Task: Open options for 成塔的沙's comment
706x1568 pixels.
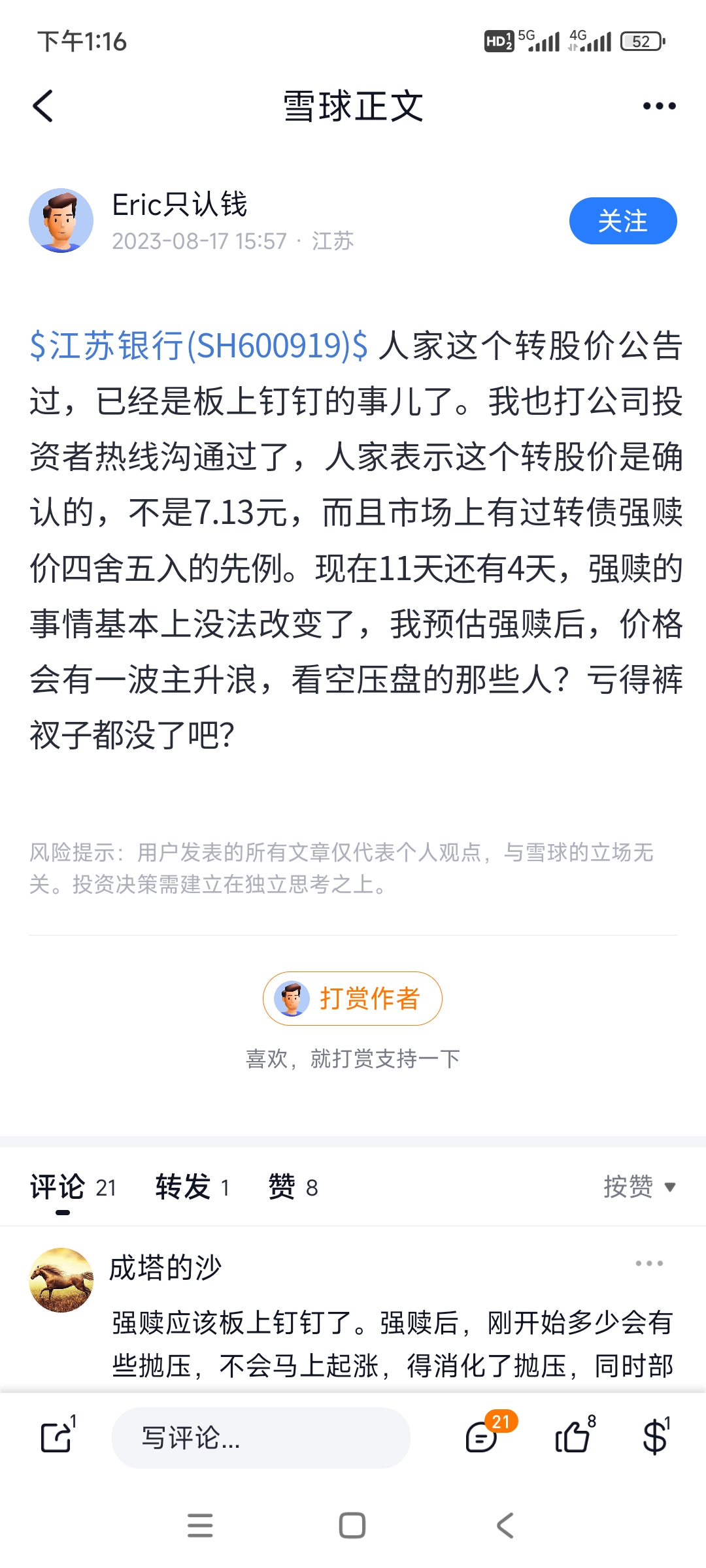Action: pos(648,1264)
